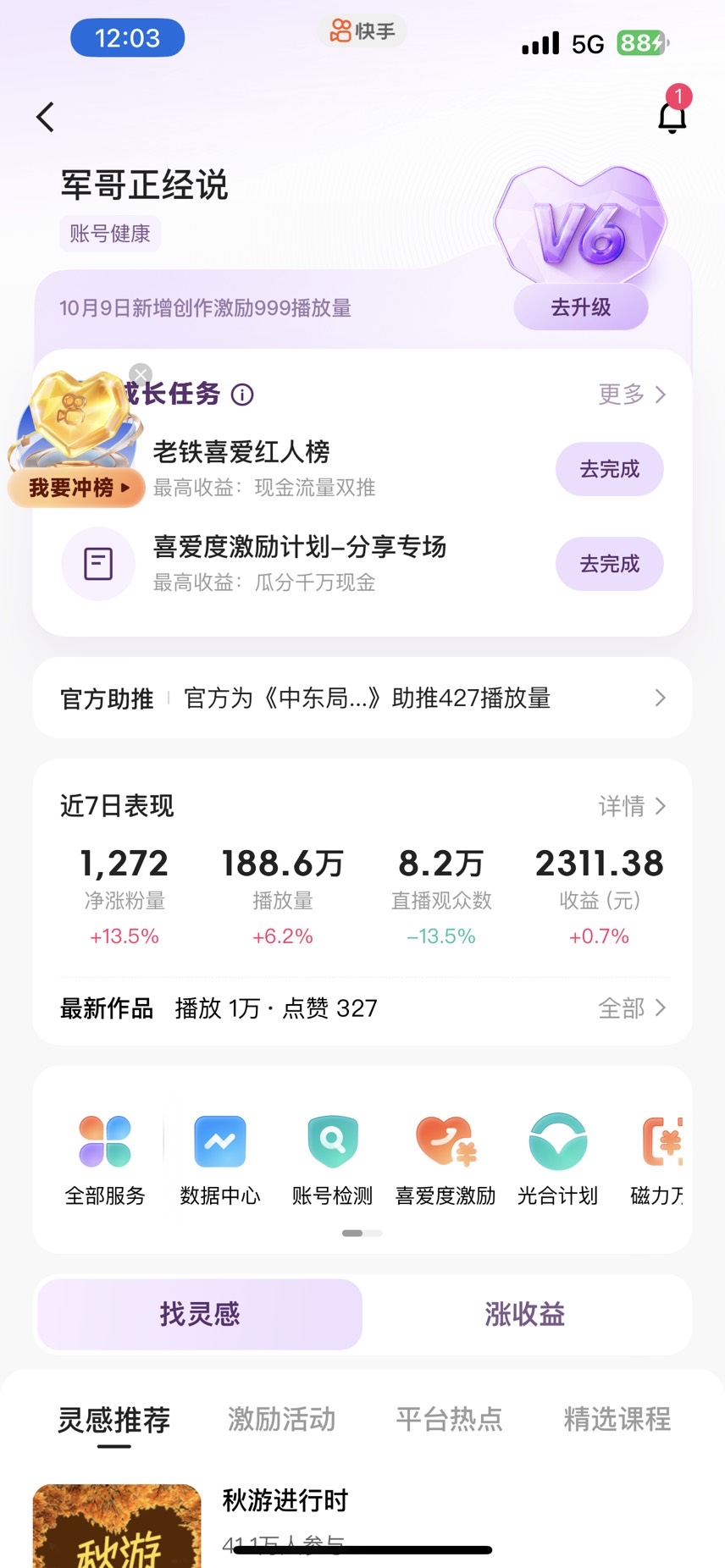Launch 账号检测
The image size is (725, 1568).
(332, 1158)
